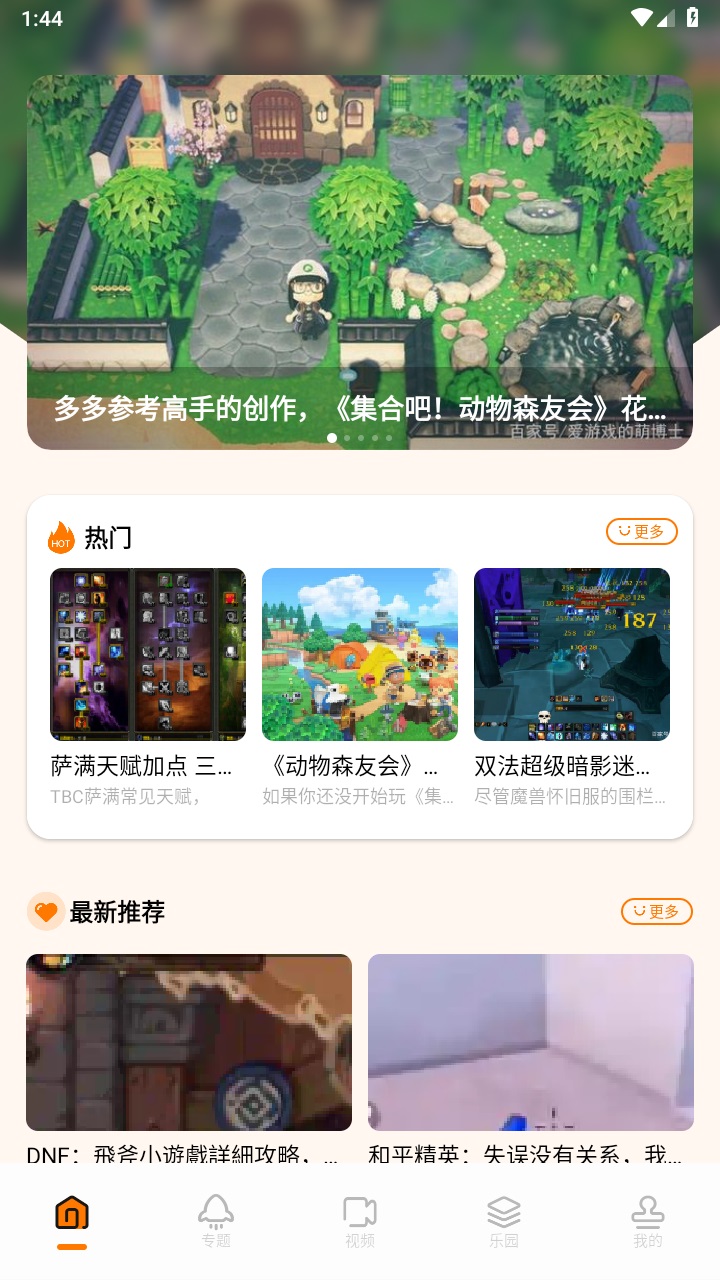Open the DNF 飞斧小游戏 thumbnail
Viewport: 720px width, 1280px height.
click(188, 1042)
